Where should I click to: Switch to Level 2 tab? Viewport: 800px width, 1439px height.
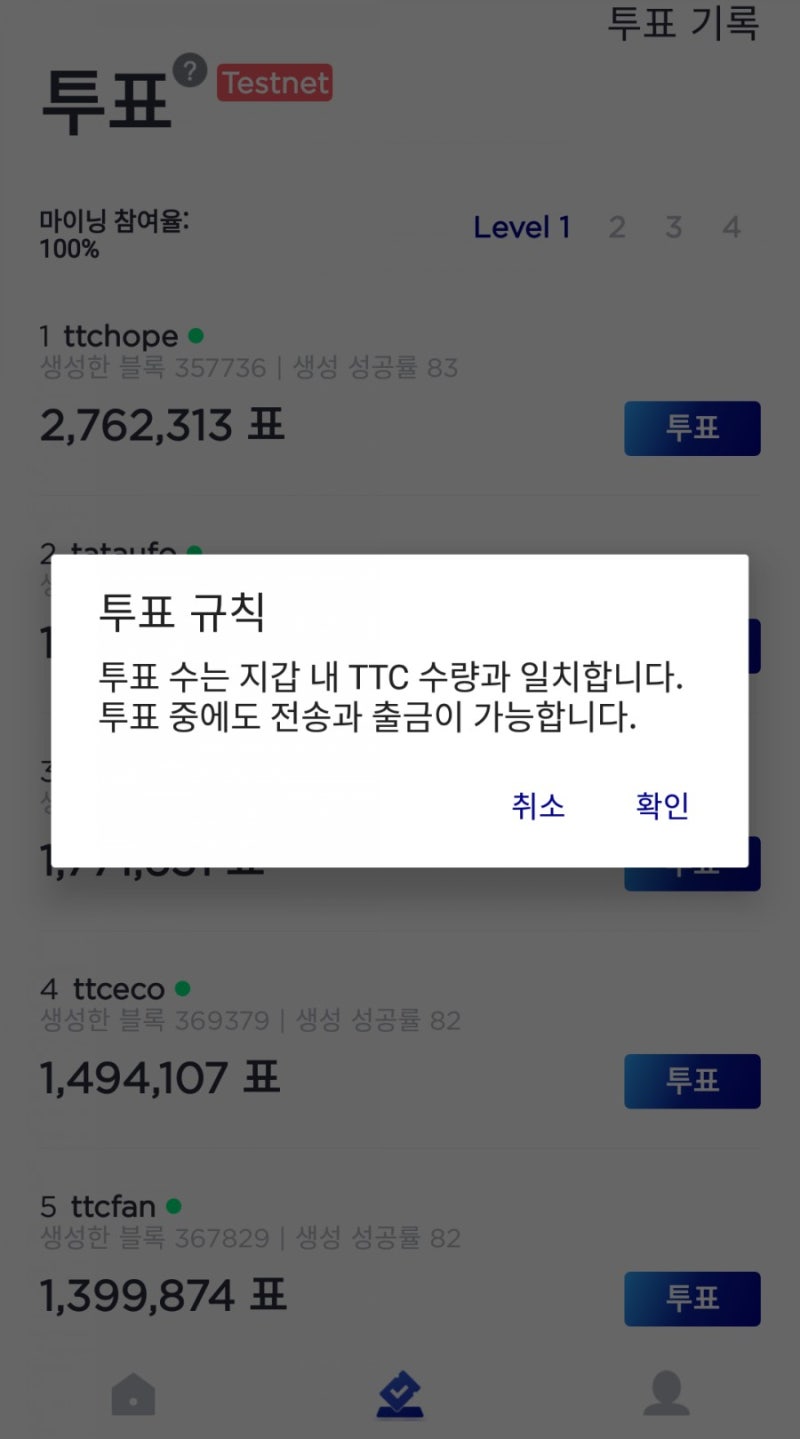617,227
